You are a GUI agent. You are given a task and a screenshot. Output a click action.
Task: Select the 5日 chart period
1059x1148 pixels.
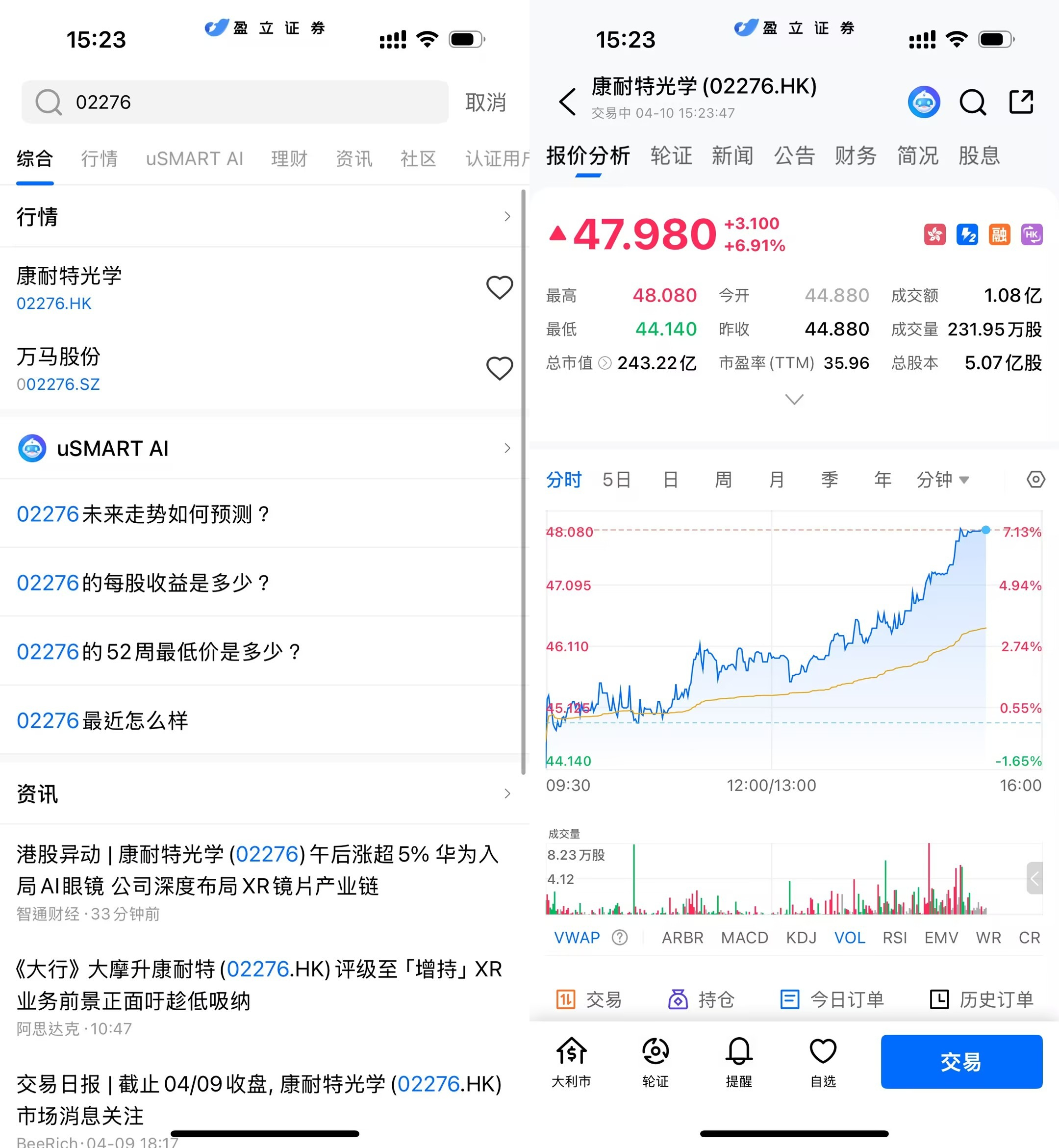click(x=617, y=479)
